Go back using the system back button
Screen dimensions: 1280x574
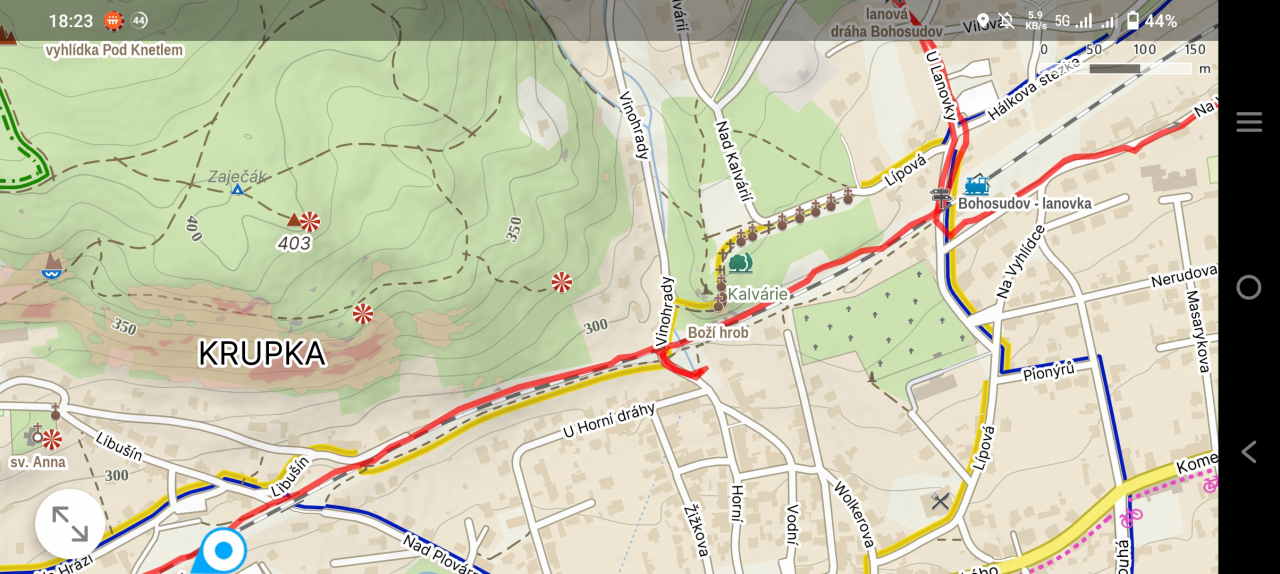tap(1248, 452)
